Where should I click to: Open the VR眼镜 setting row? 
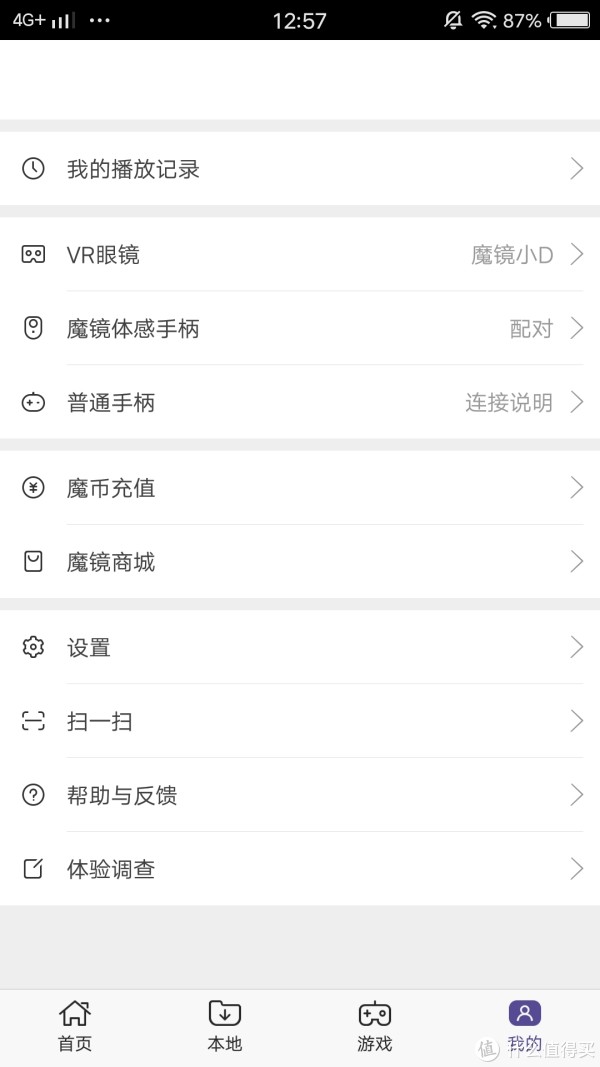pyautogui.click(x=300, y=255)
